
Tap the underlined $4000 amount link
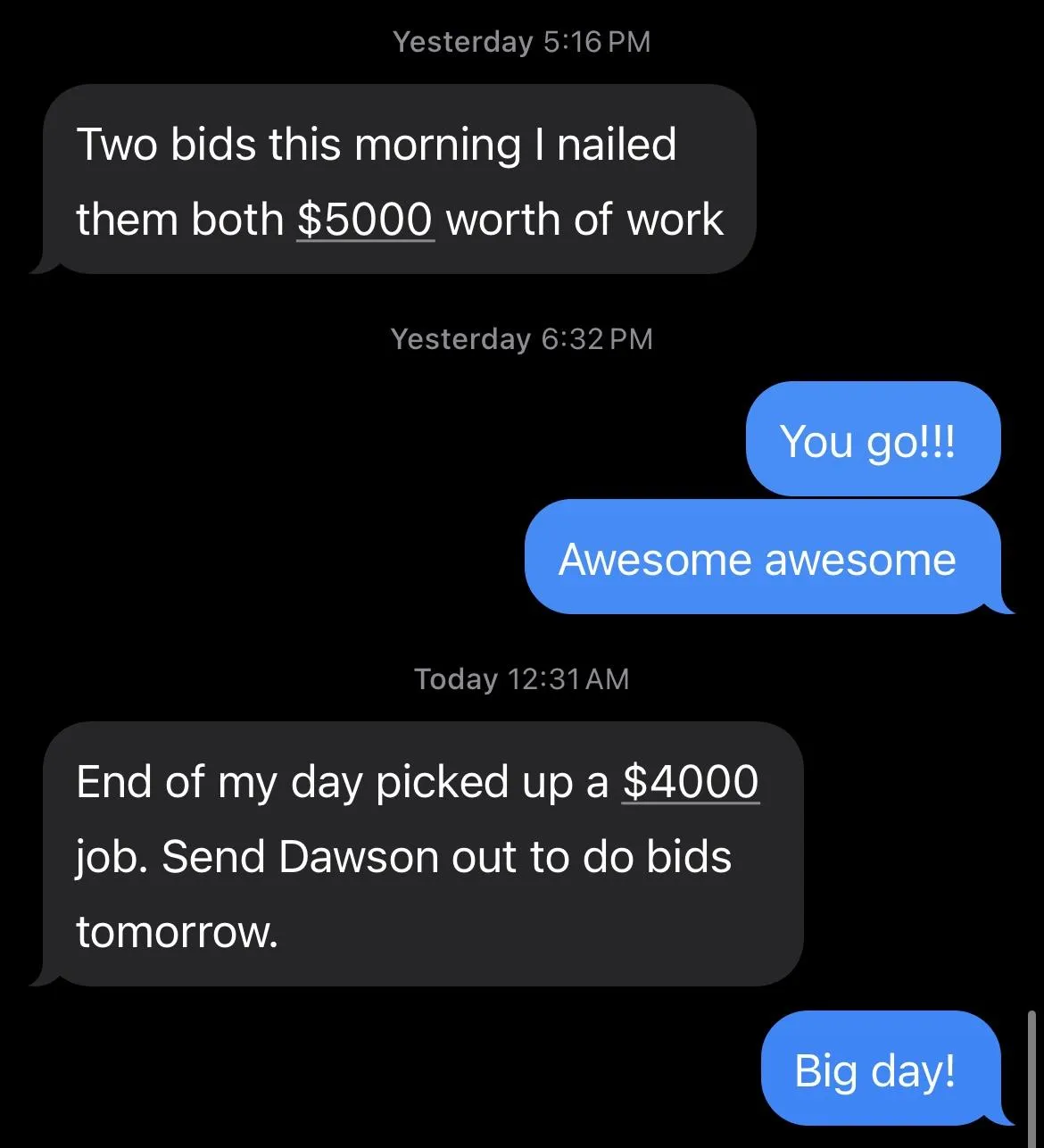(x=690, y=782)
